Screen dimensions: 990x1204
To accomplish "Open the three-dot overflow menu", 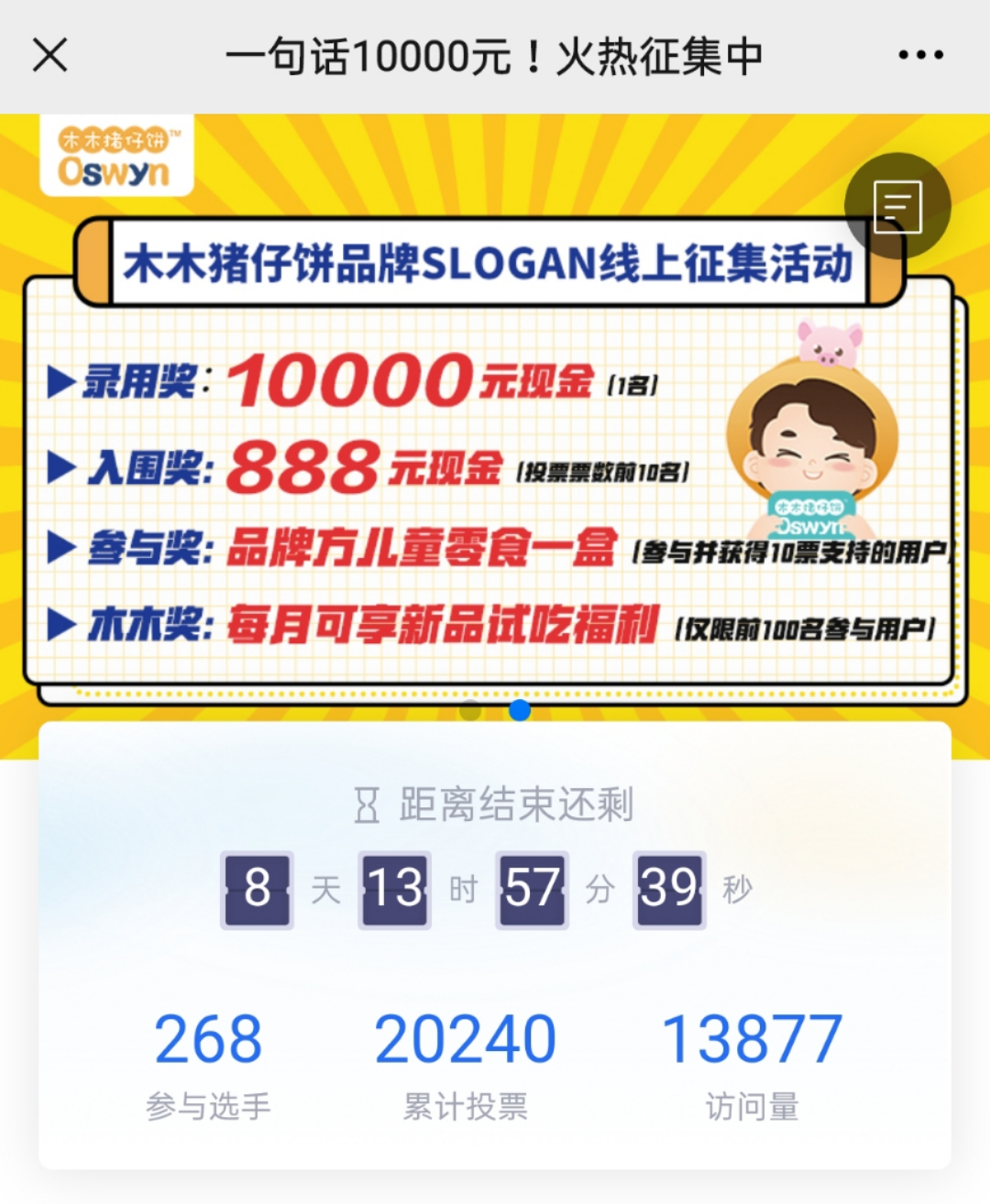I will click(x=920, y=56).
